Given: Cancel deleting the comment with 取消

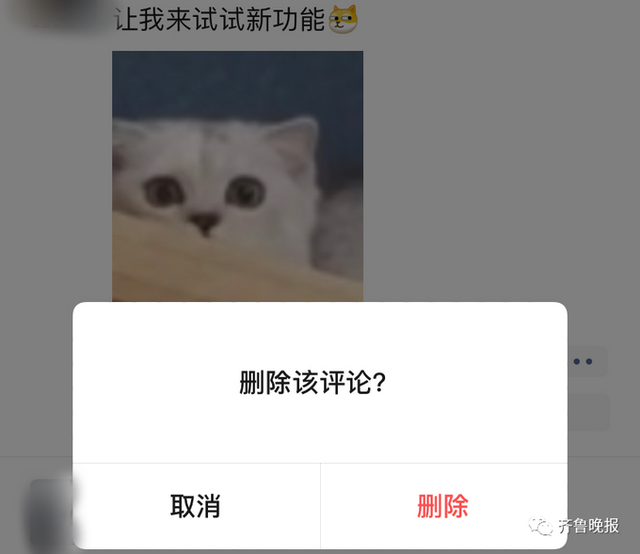Looking at the screenshot, I should click(x=196, y=506).
